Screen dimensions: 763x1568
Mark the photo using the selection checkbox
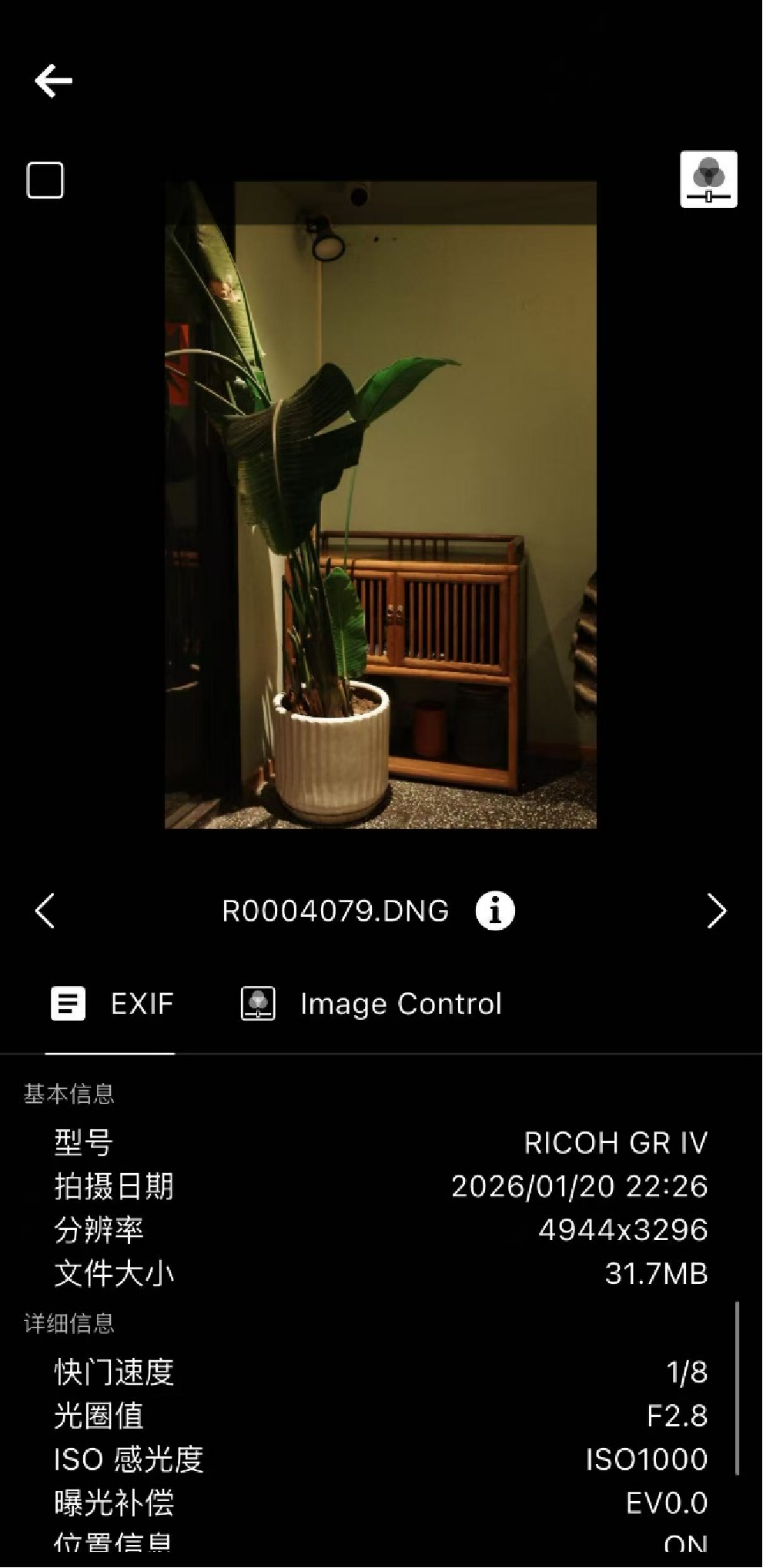44,181
